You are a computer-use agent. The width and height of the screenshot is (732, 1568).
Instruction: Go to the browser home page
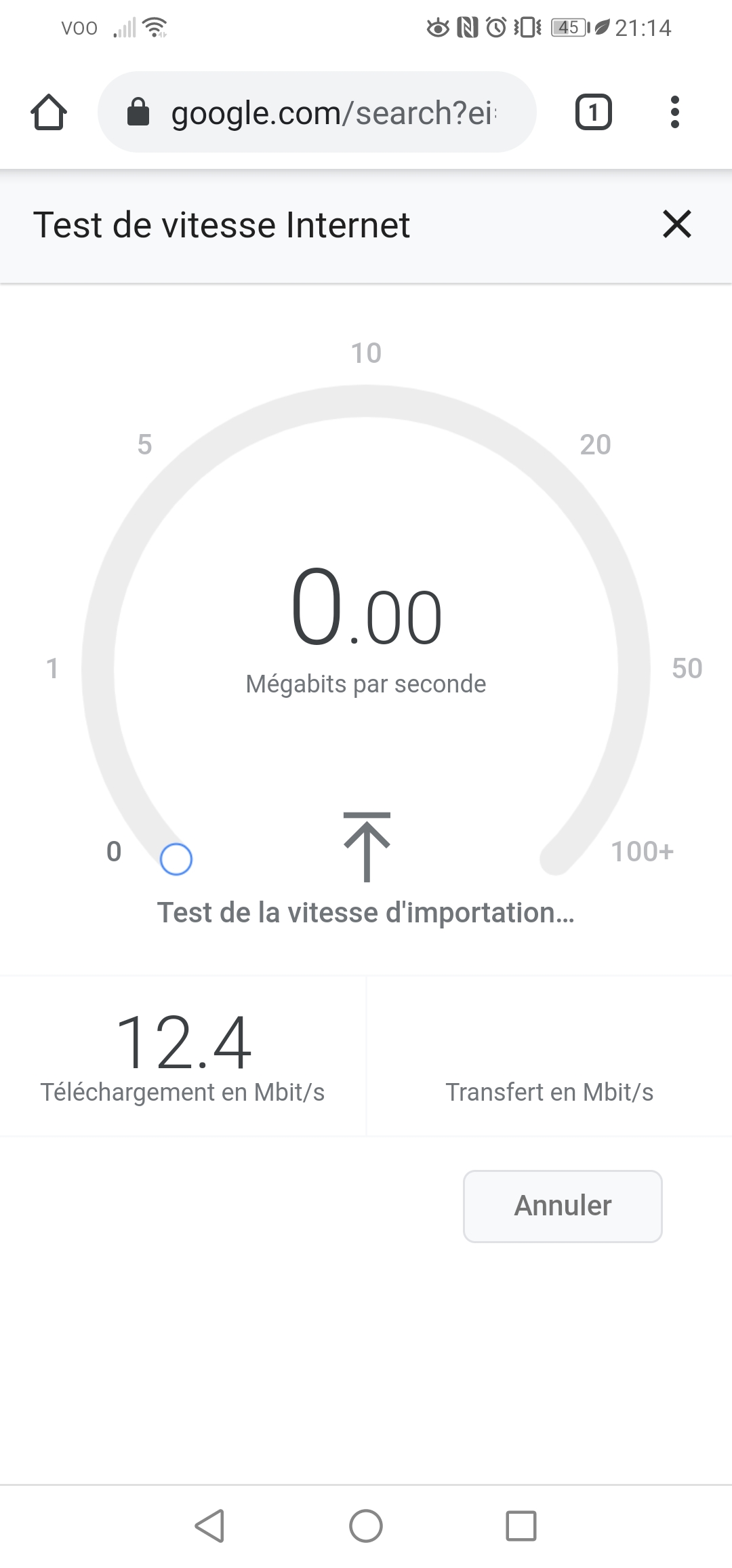coord(49,112)
